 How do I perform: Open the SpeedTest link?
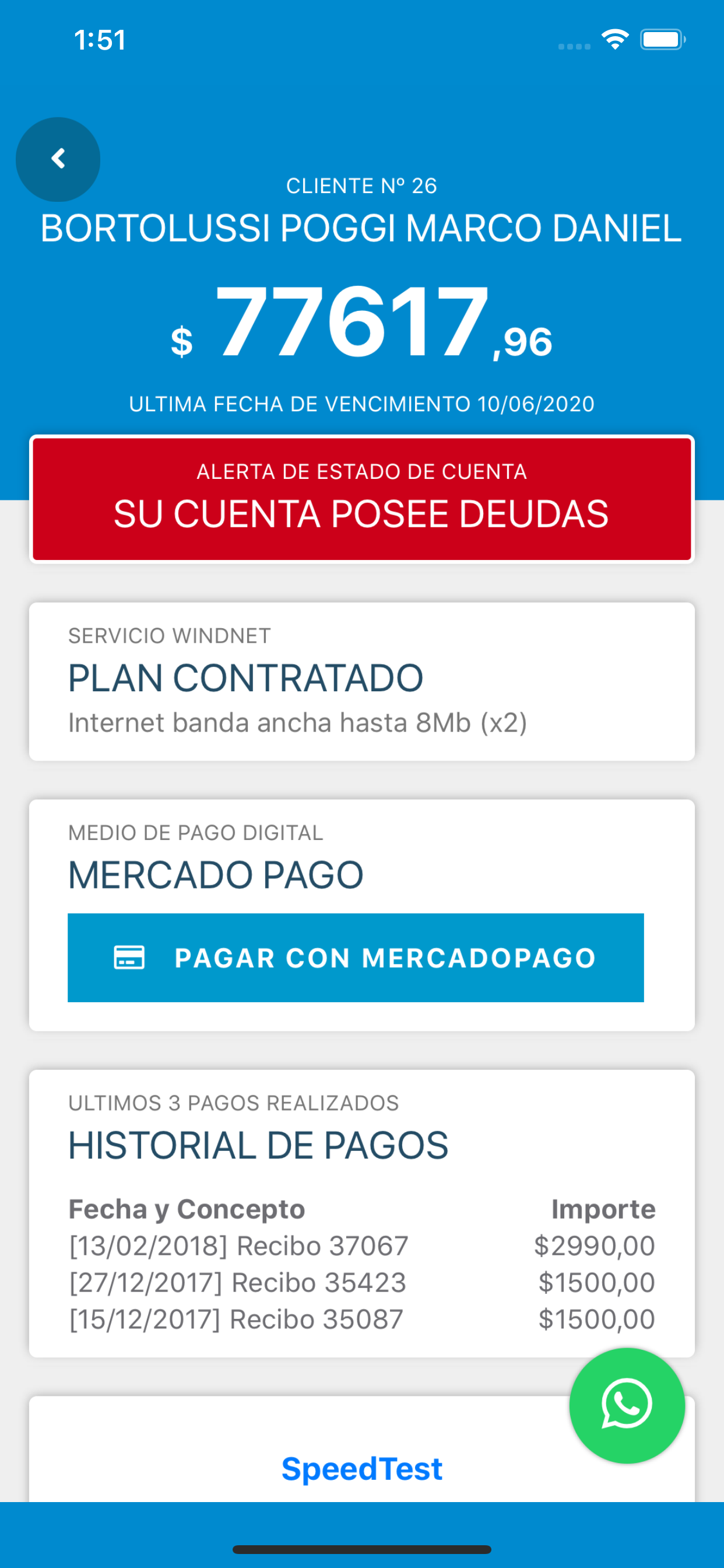pyautogui.click(x=361, y=1468)
